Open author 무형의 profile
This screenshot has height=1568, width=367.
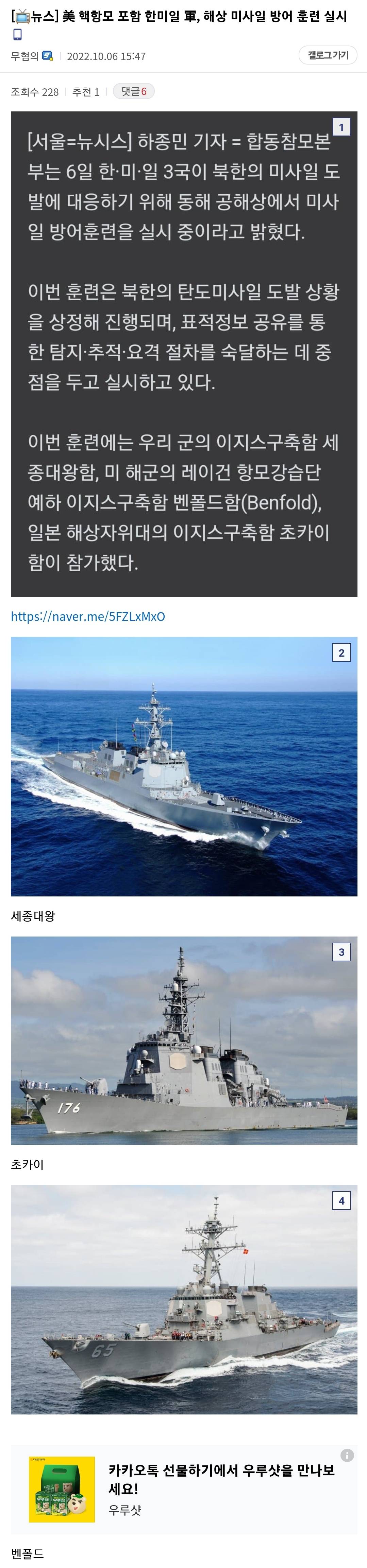pos(25,56)
